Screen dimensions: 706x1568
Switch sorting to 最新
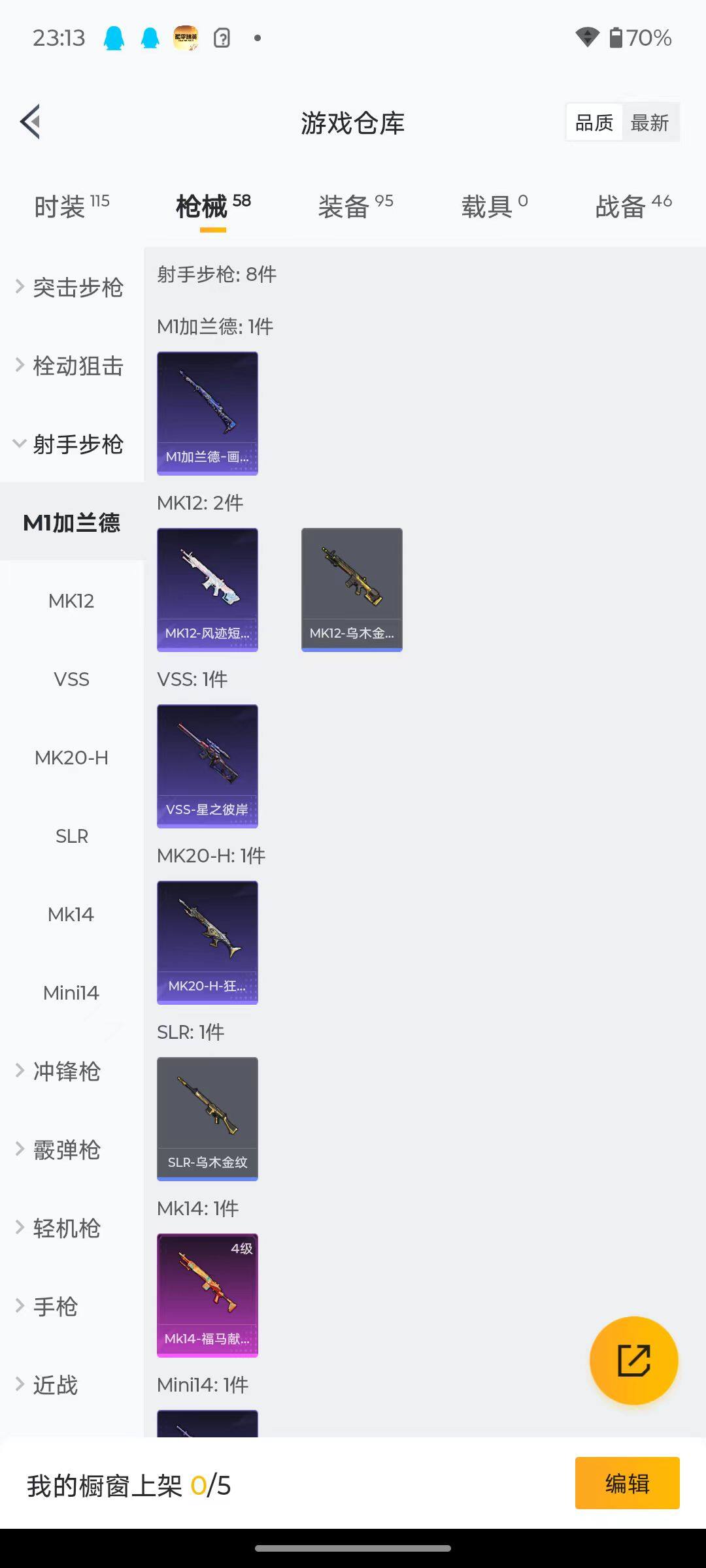point(651,122)
